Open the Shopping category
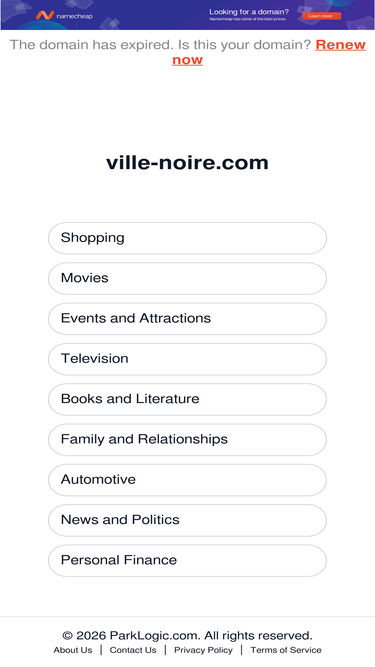 point(188,238)
